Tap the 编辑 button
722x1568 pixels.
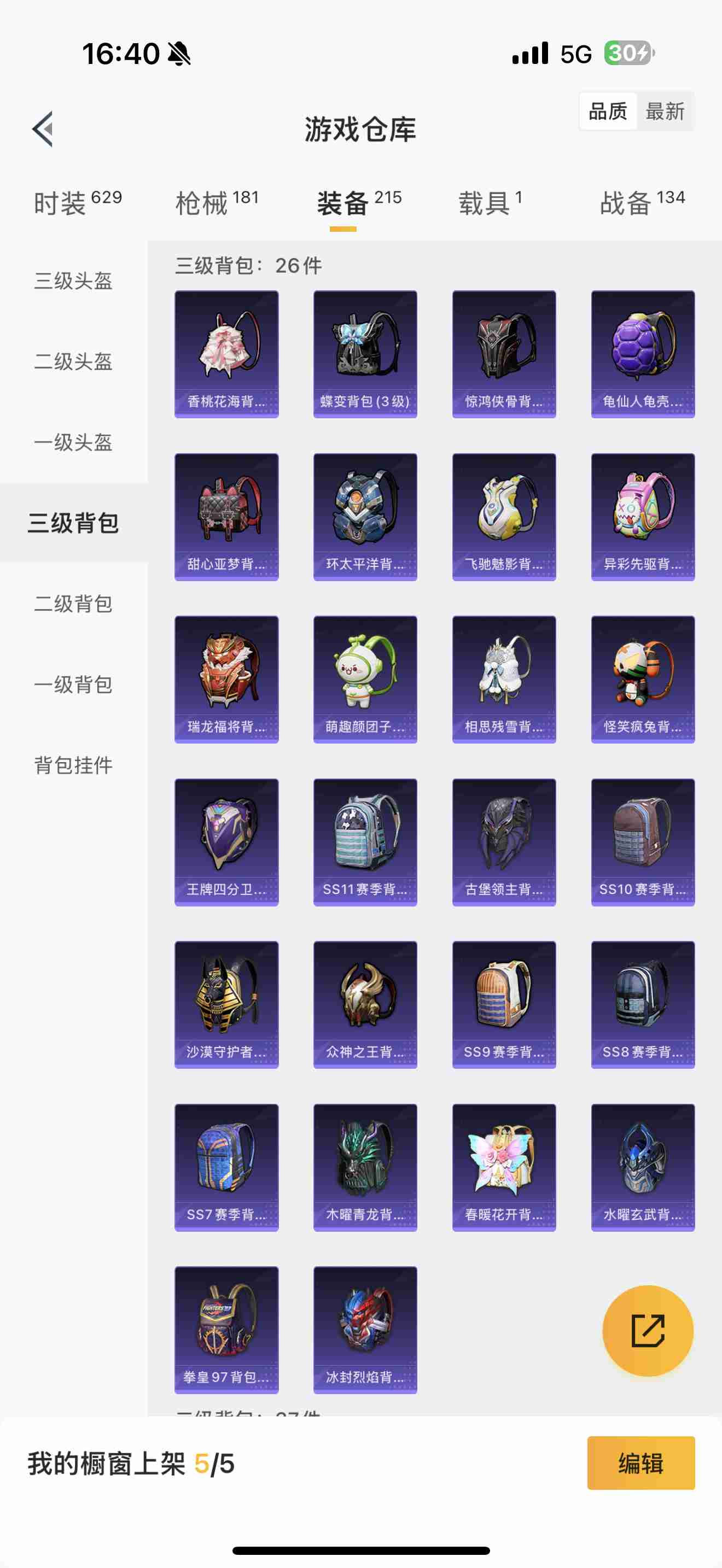tap(641, 1462)
